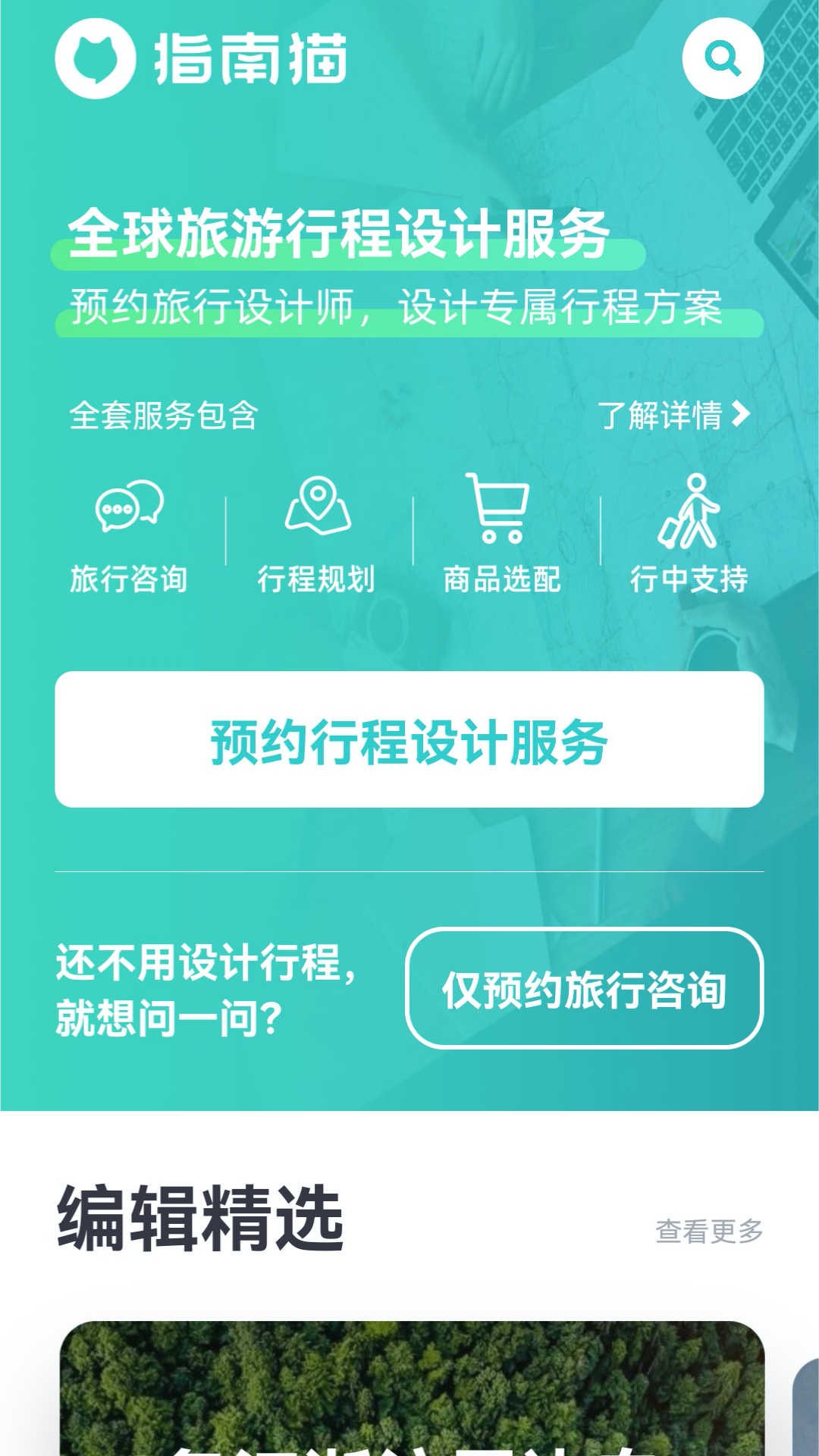Open 商品选配 via the shopping cart icon
The width and height of the screenshot is (819, 1456).
point(498,507)
